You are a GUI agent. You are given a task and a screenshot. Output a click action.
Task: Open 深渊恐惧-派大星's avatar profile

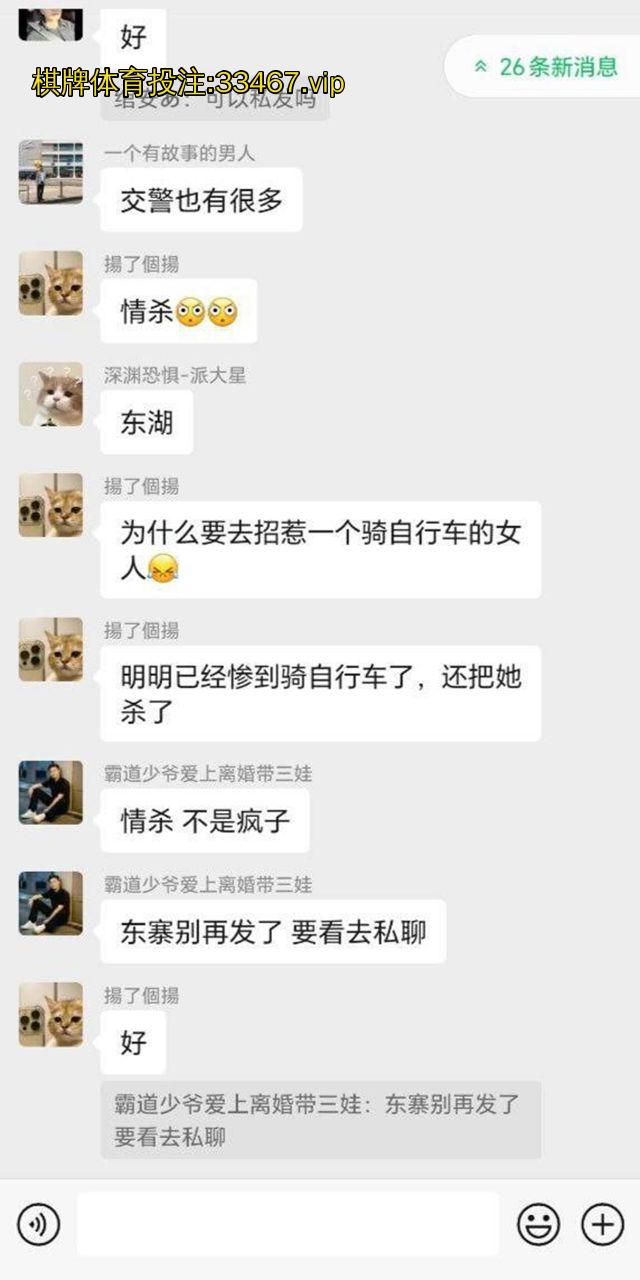point(51,394)
